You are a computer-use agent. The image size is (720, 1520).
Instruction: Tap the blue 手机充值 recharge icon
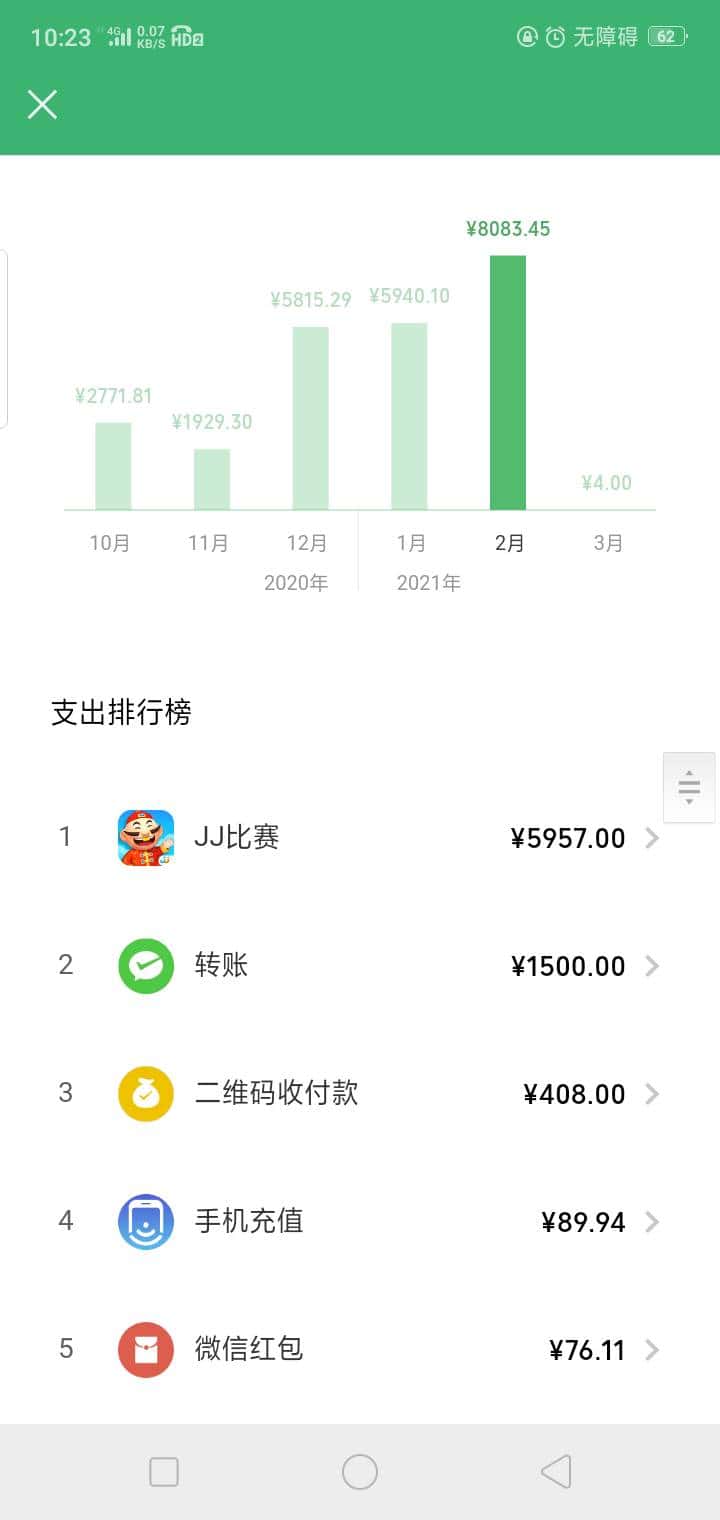(145, 1221)
